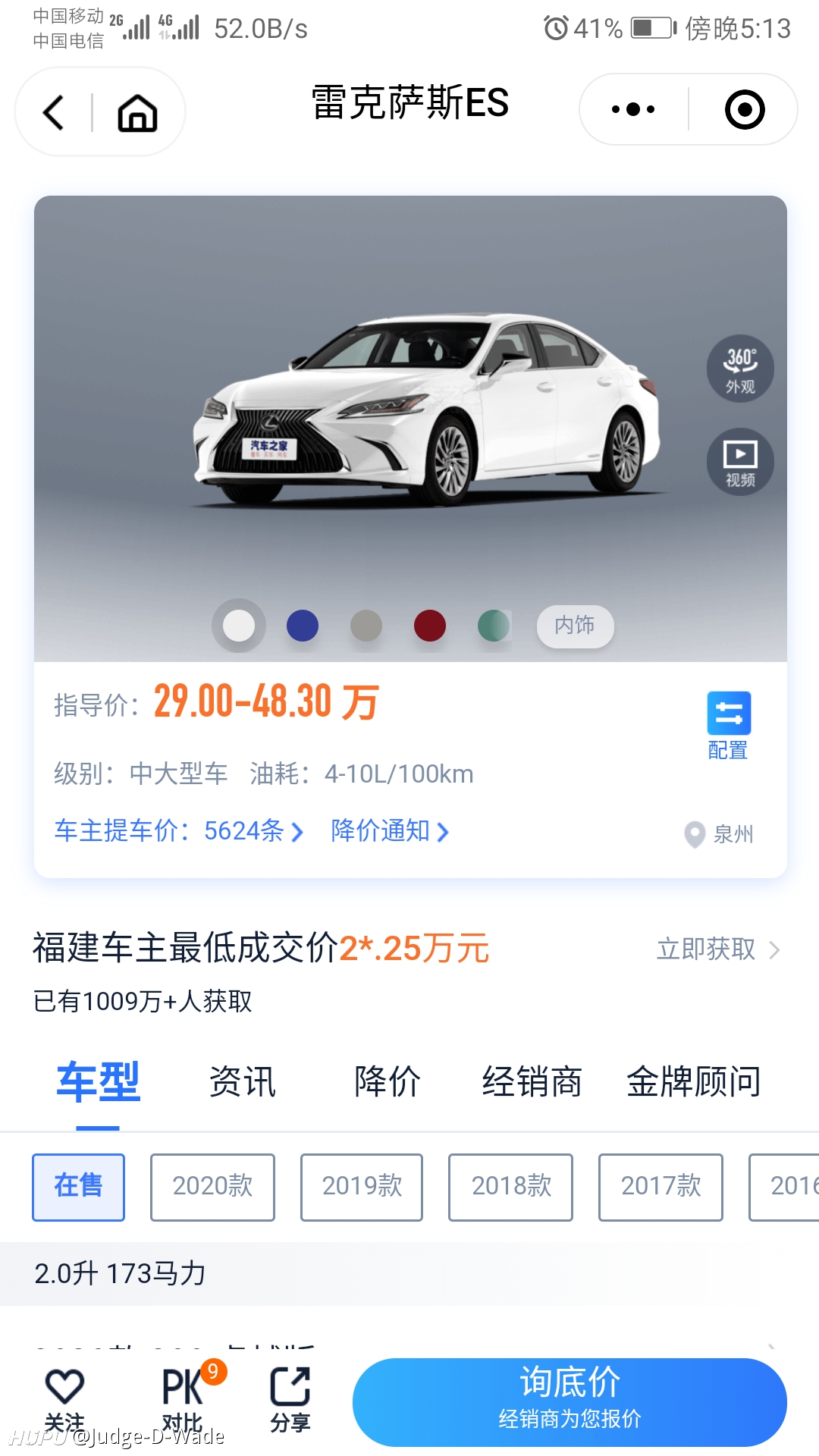Open 车主提车价 5624条 listings
Screen dimensions: 819x1456
179,831
